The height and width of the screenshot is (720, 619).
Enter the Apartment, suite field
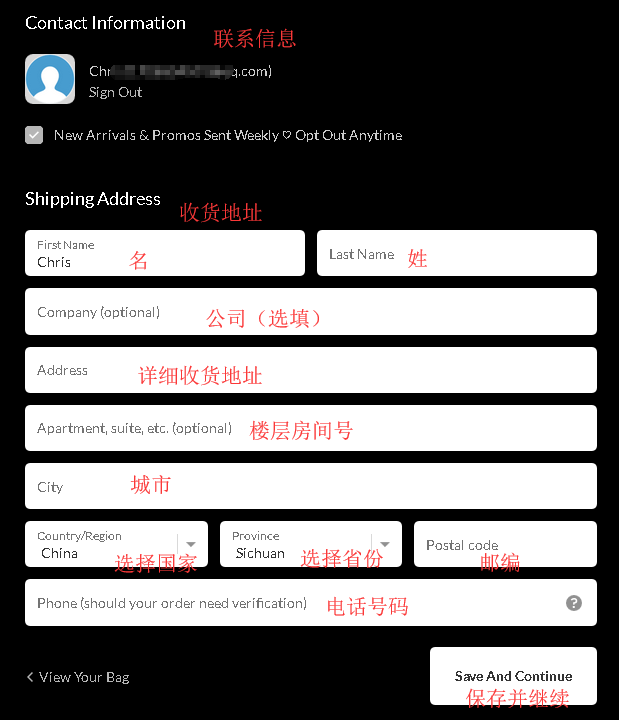(x=310, y=428)
